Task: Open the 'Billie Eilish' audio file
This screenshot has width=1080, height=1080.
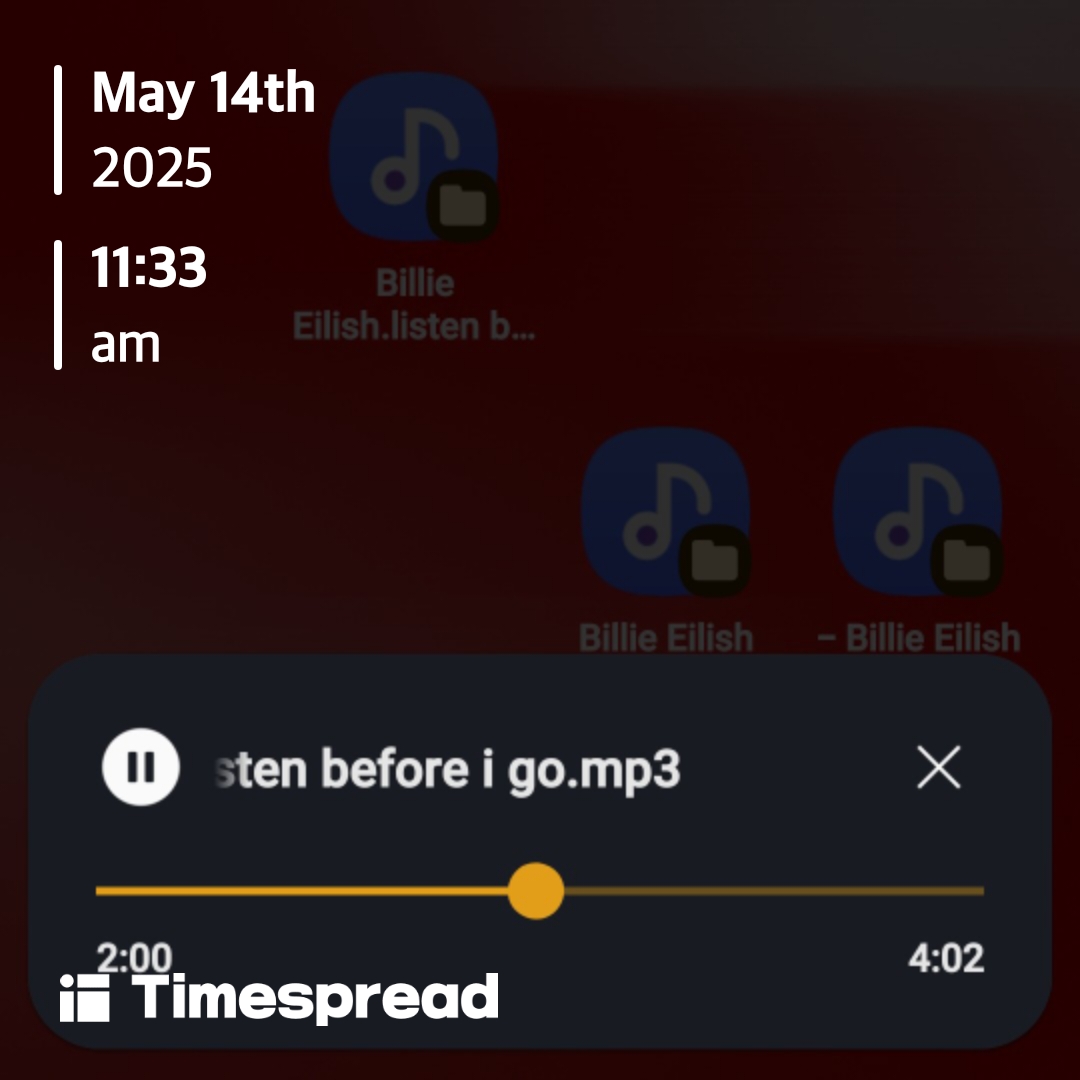Action: click(666, 513)
